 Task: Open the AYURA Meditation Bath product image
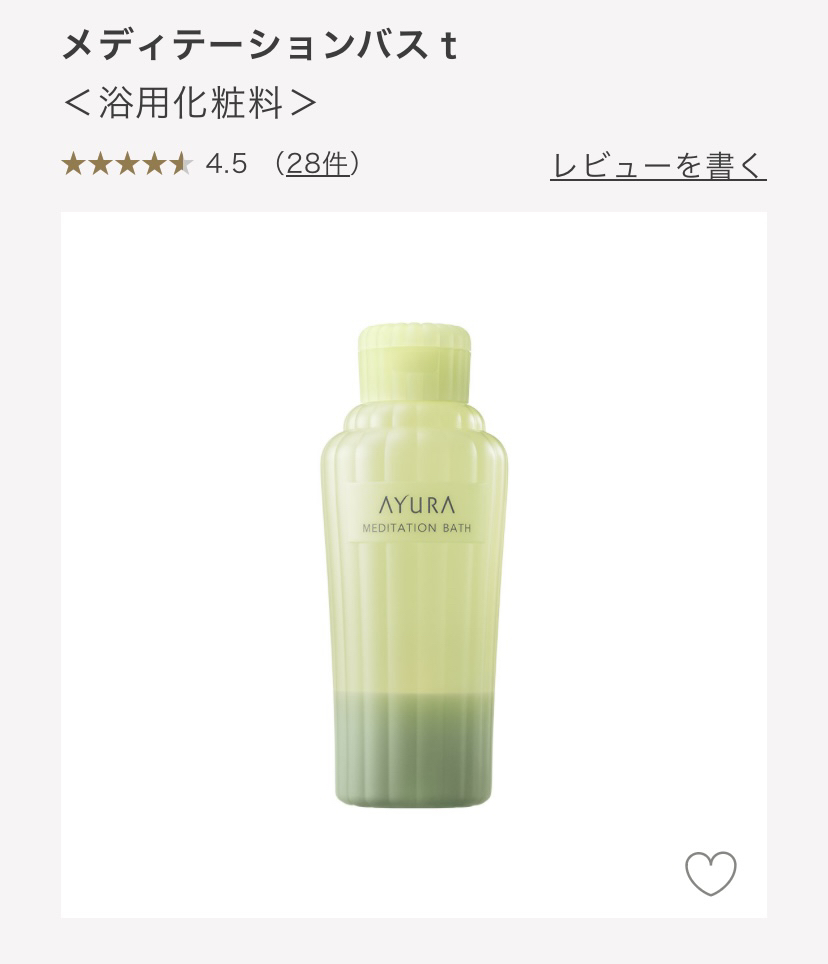pyautogui.click(x=414, y=564)
